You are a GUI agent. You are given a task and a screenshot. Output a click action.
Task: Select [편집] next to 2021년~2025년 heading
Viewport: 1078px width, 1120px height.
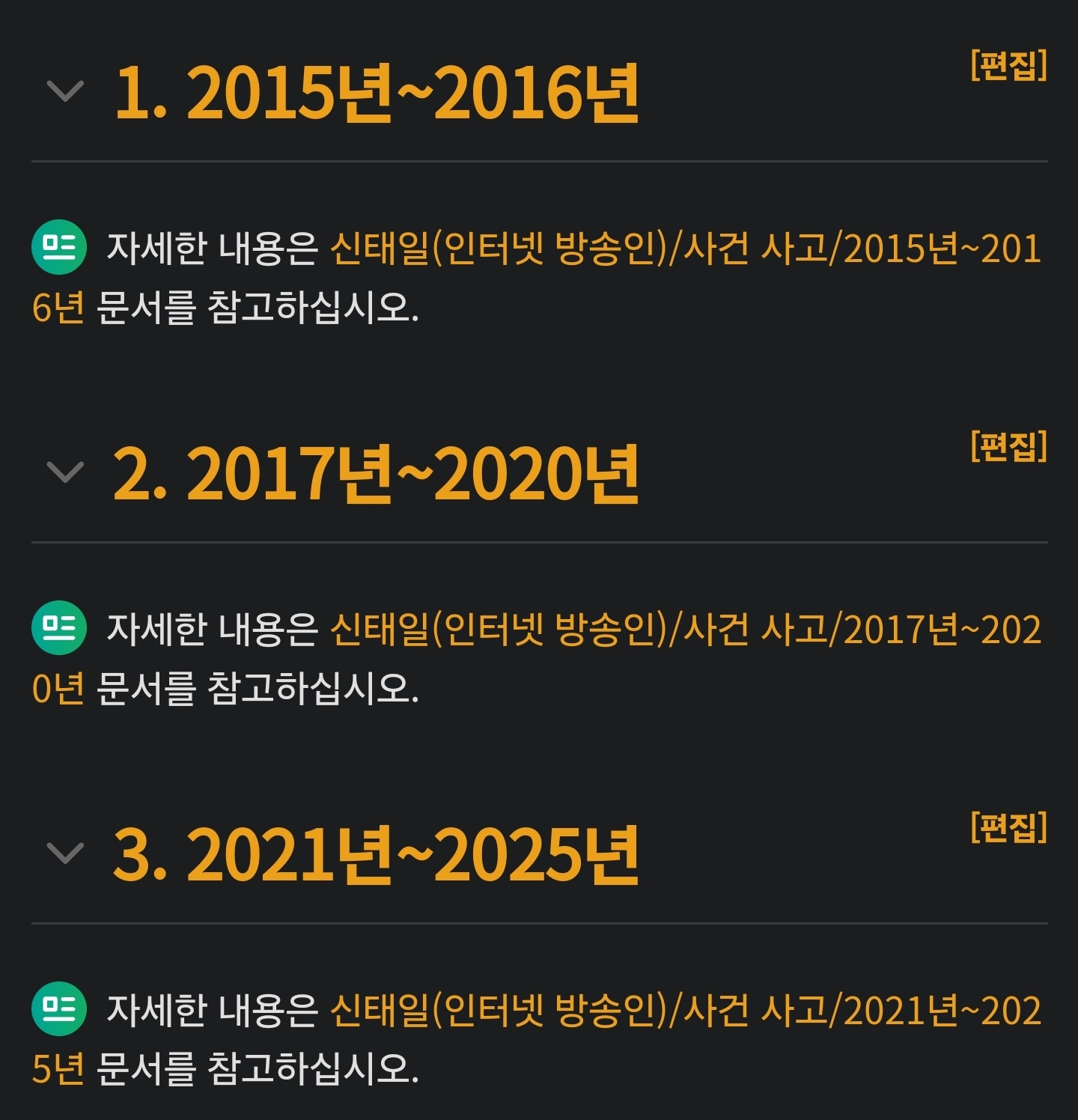1008,827
